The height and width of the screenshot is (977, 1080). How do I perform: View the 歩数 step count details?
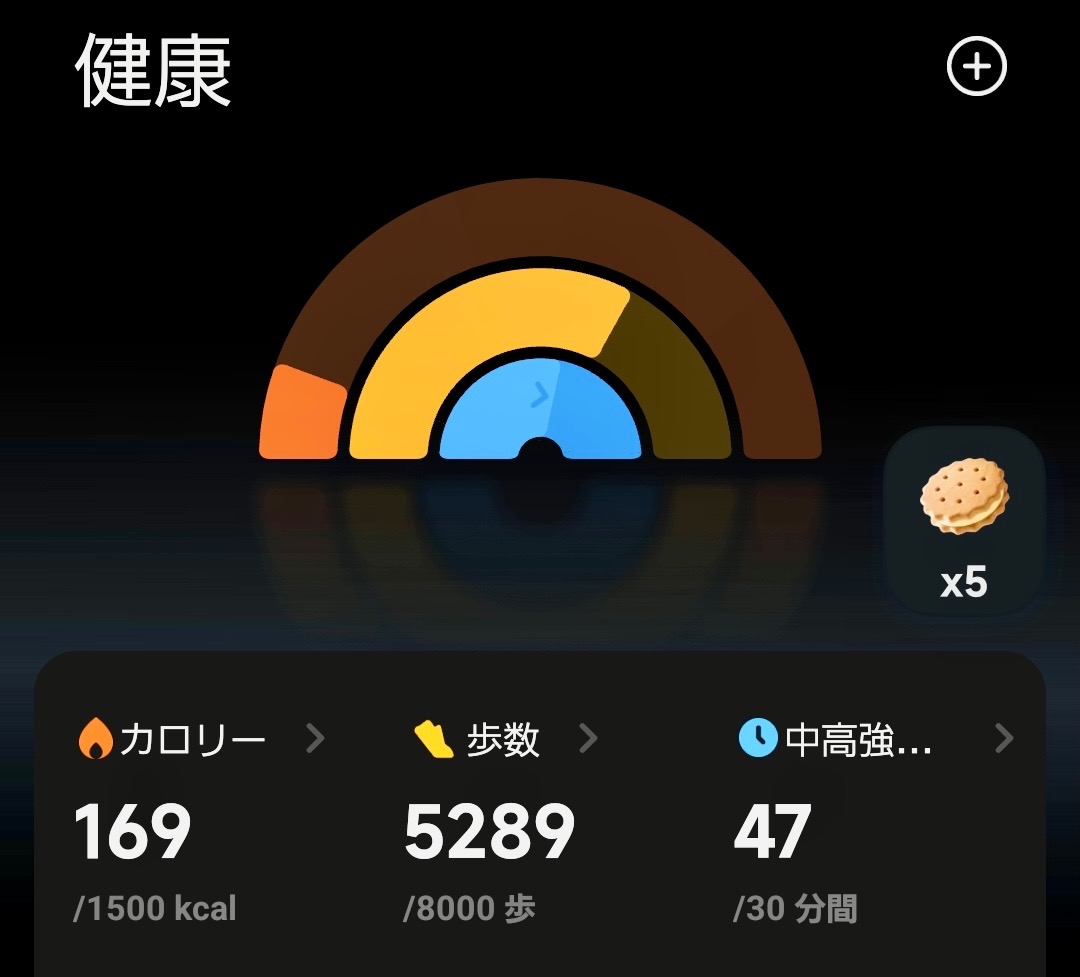coord(505,740)
